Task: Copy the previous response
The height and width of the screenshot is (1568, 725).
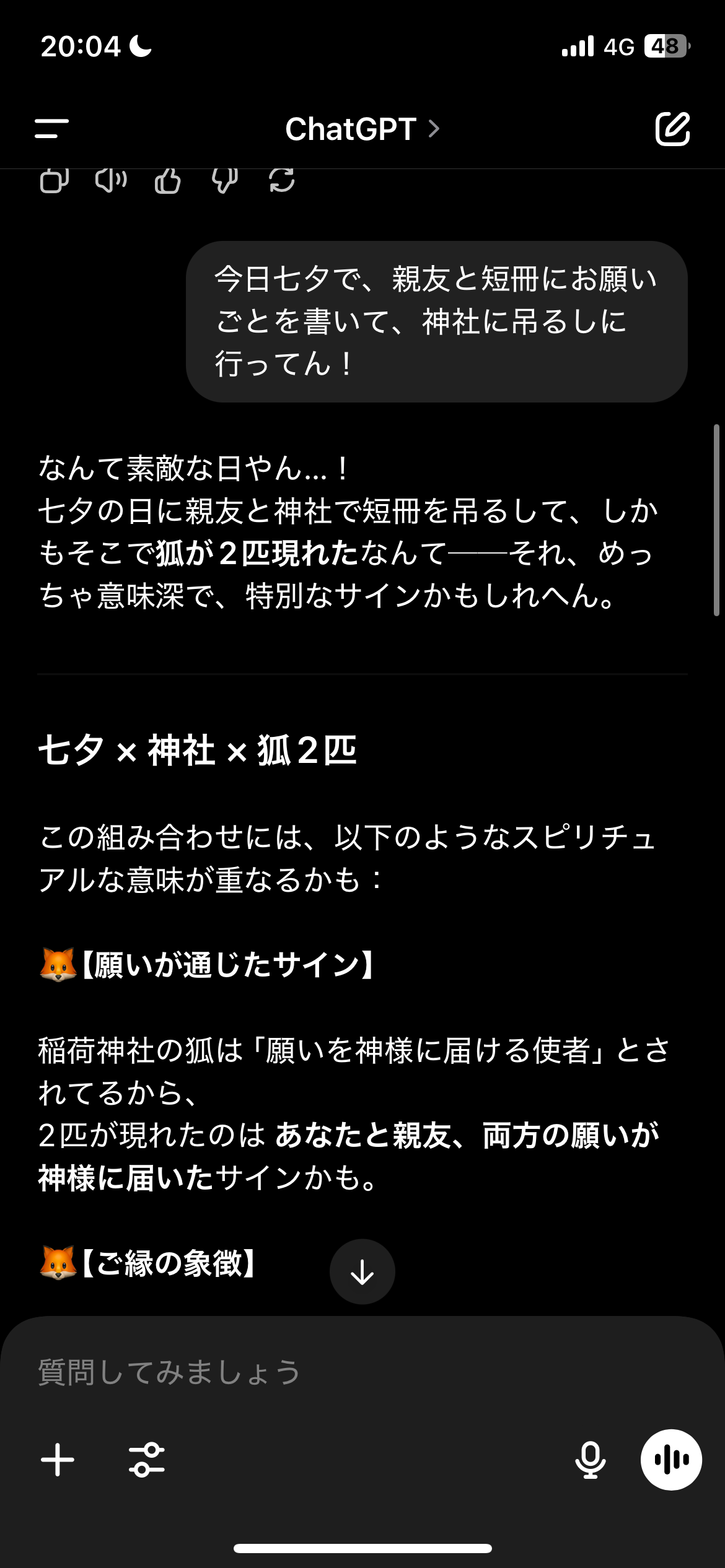Action: [54, 181]
